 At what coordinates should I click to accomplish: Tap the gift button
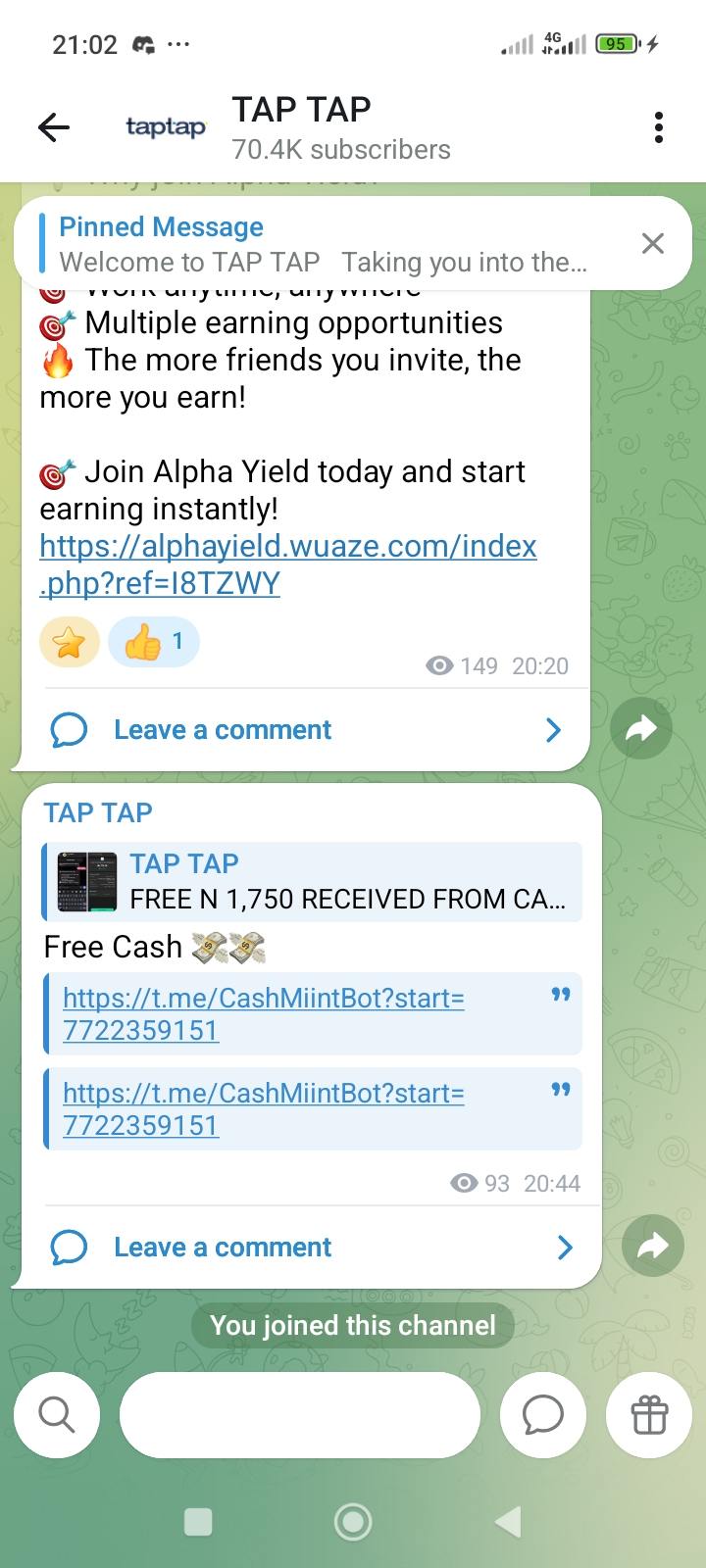649,1415
